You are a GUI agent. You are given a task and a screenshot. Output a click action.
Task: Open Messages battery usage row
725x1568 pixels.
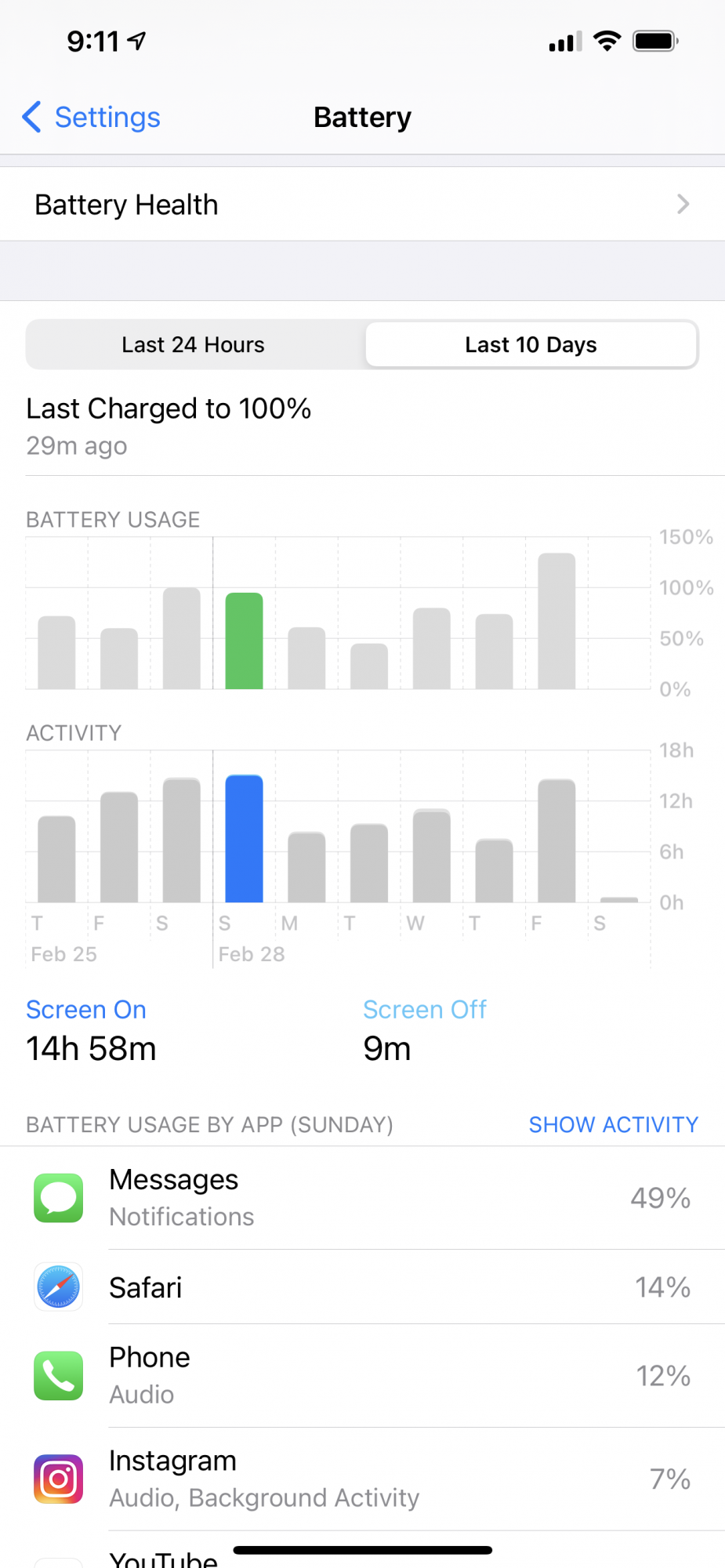click(x=362, y=1198)
